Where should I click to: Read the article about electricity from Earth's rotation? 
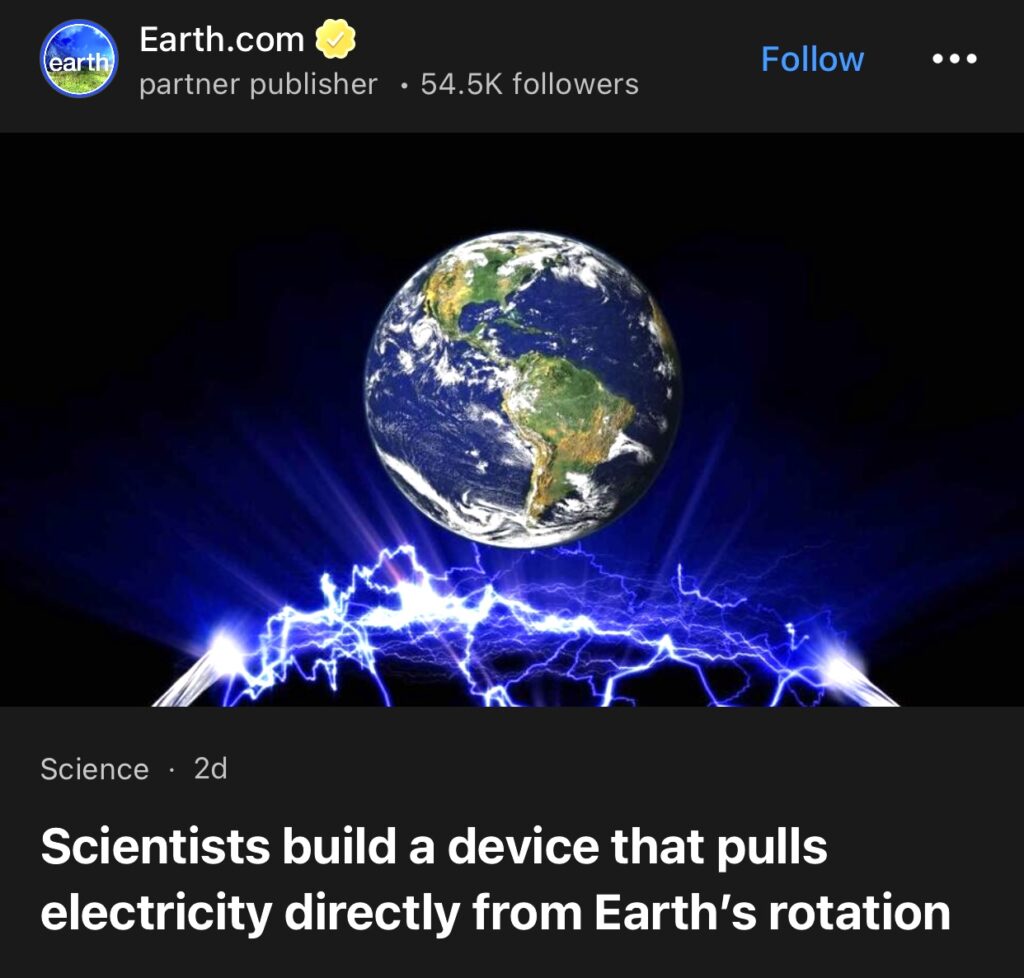click(495, 880)
